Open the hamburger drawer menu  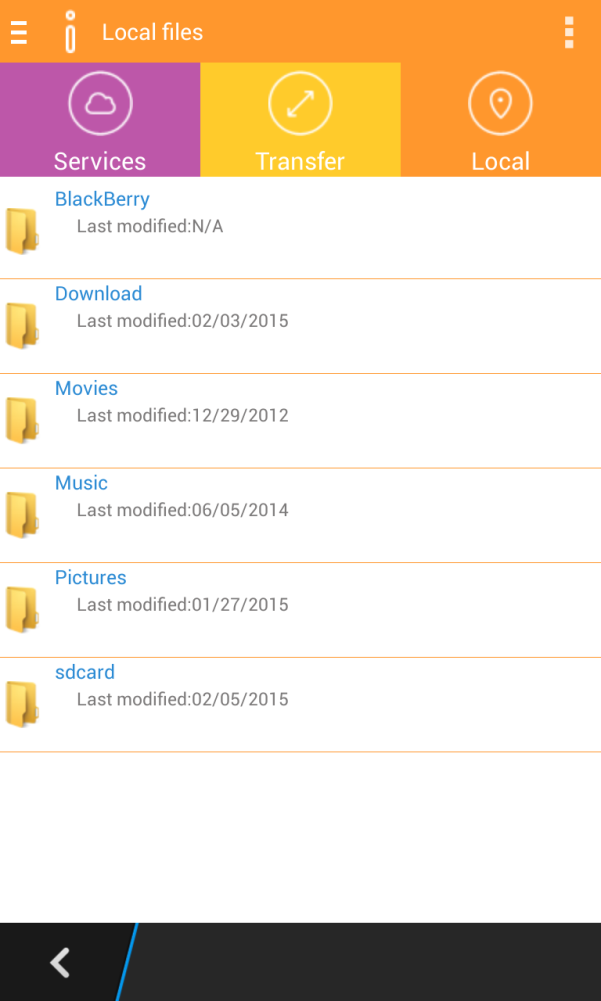(x=18, y=32)
